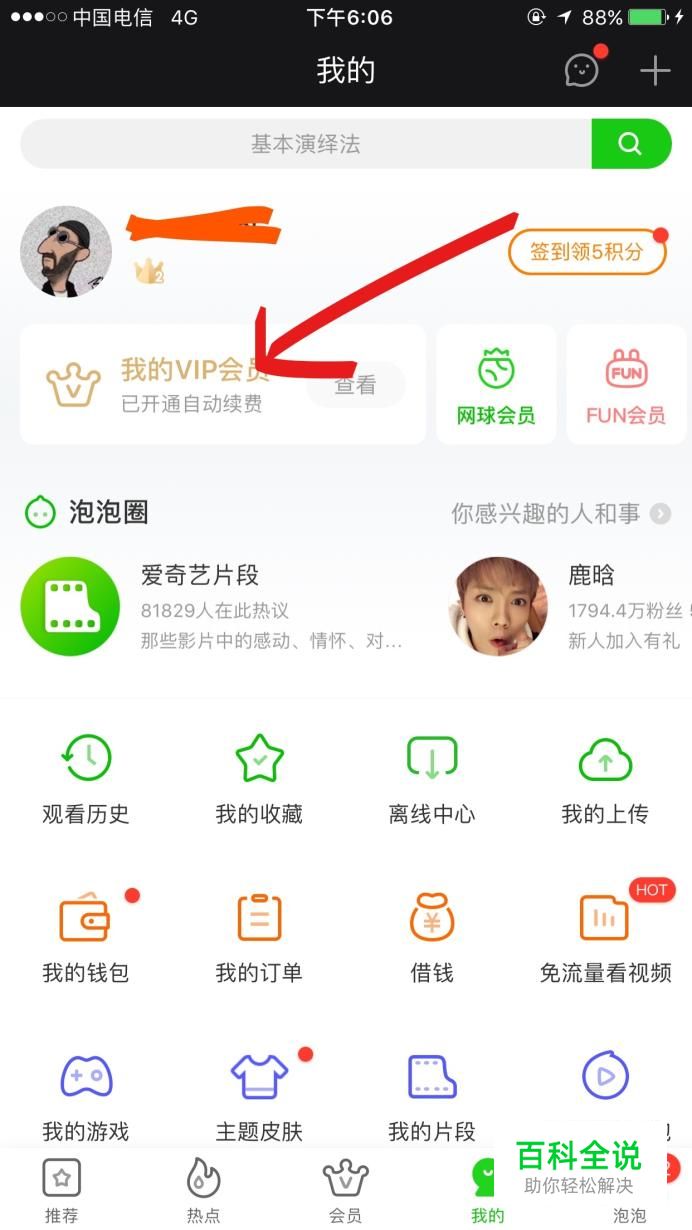Open 我的收藏
This screenshot has width=692, height=1230.
(259, 779)
